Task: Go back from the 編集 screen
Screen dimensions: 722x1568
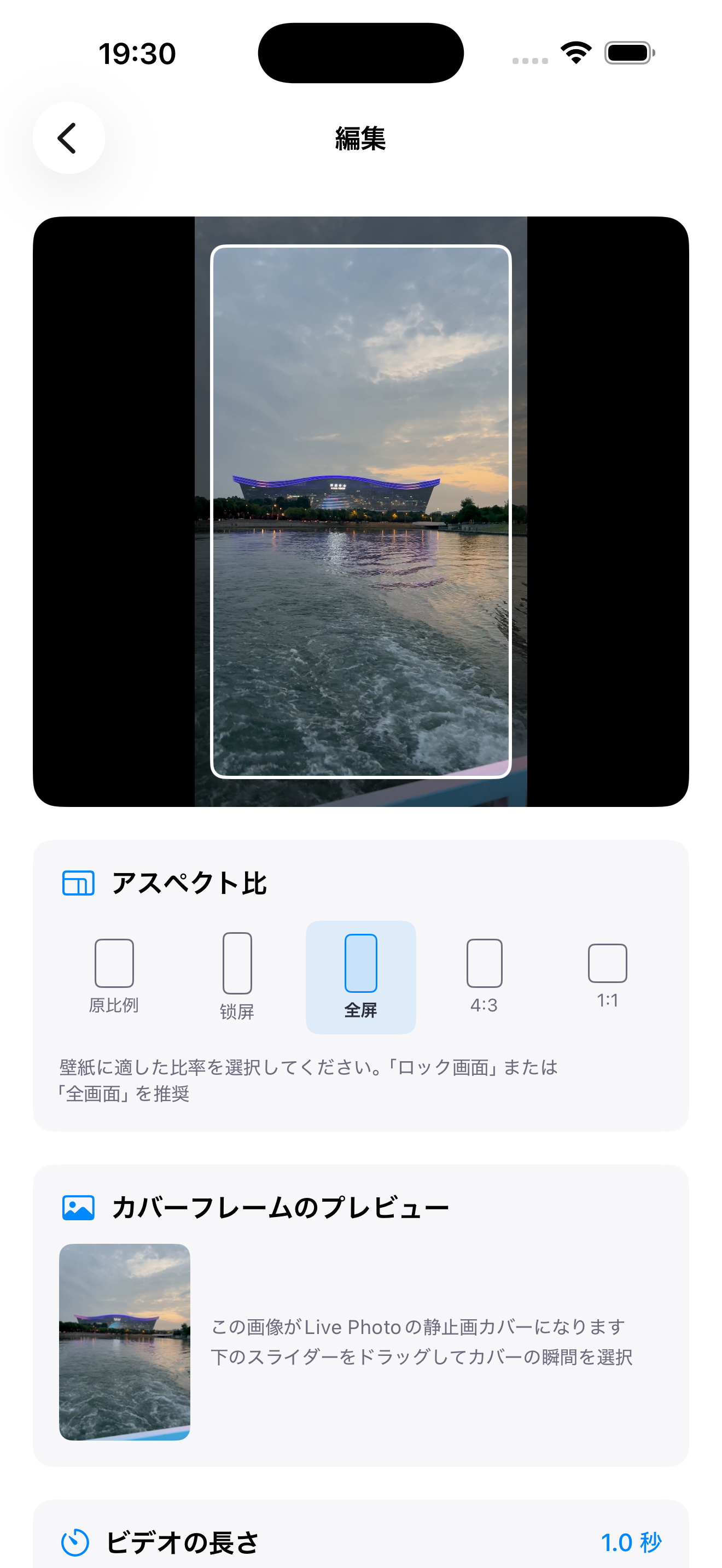Action: coord(68,138)
